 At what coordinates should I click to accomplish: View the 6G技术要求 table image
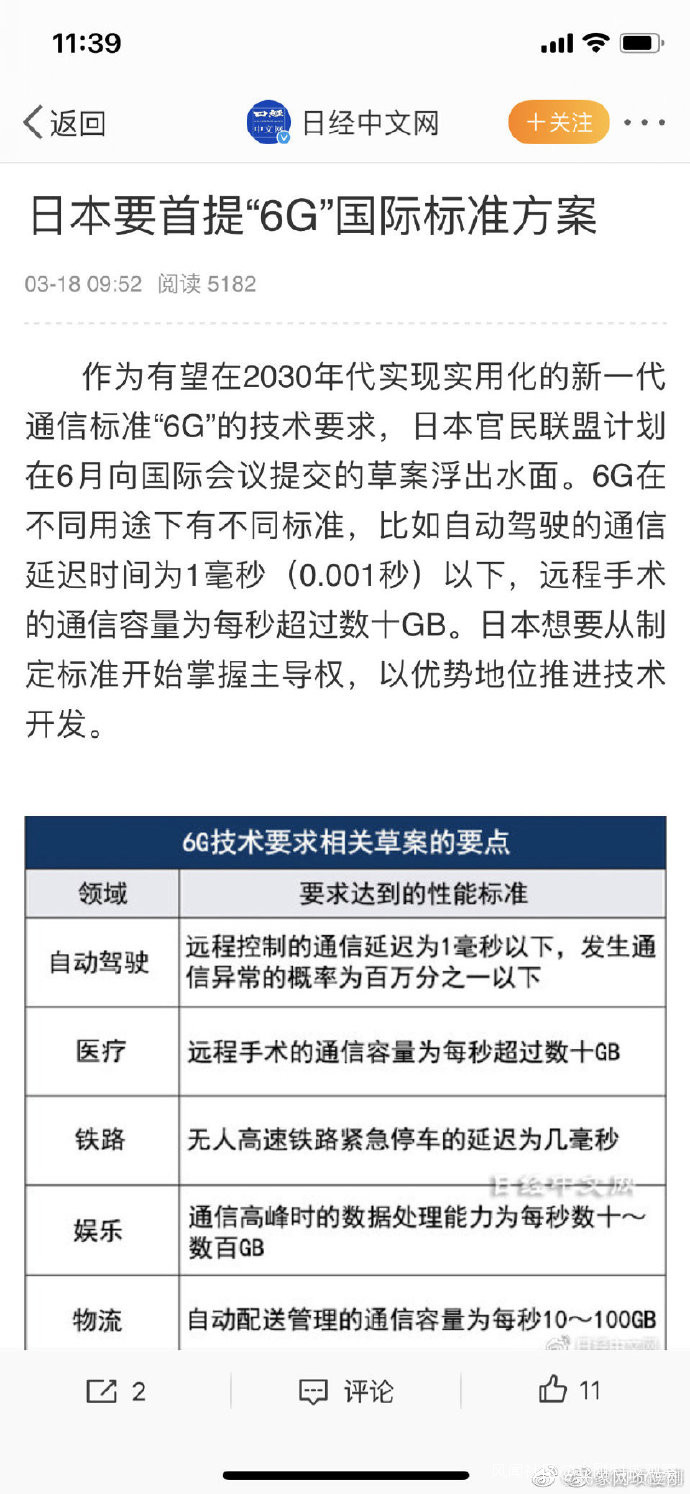coord(345,1080)
